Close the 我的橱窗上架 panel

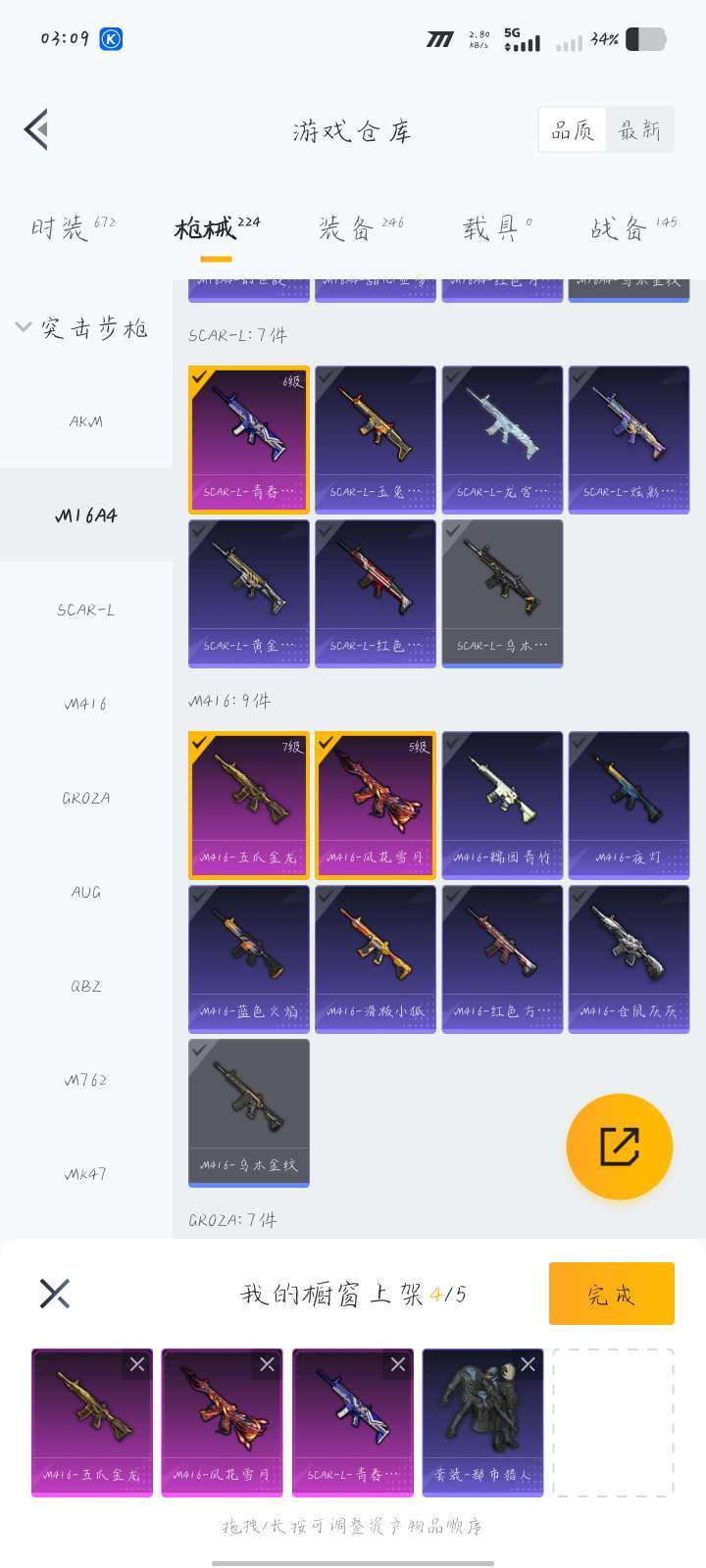point(55,1294)
